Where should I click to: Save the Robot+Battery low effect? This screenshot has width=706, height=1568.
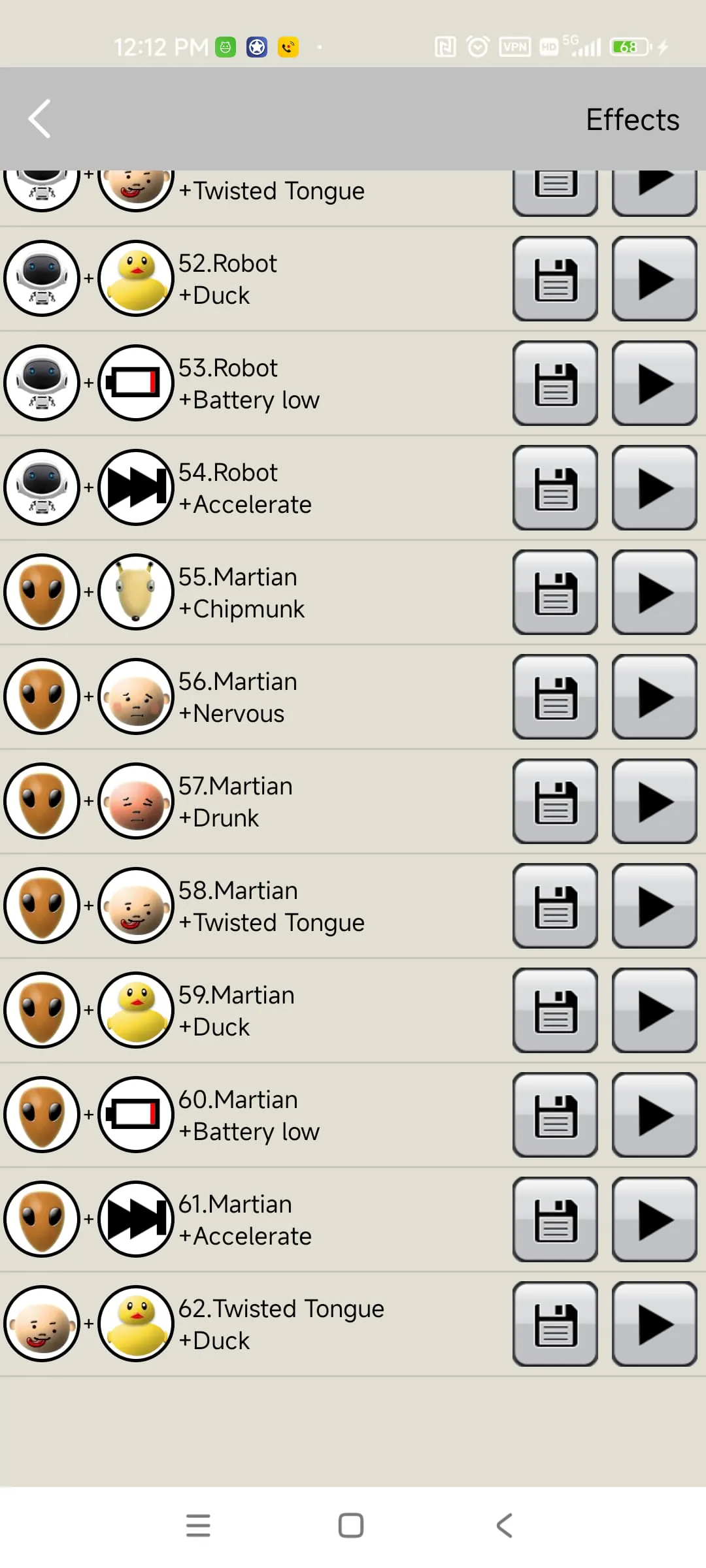[x=554, y=383]
